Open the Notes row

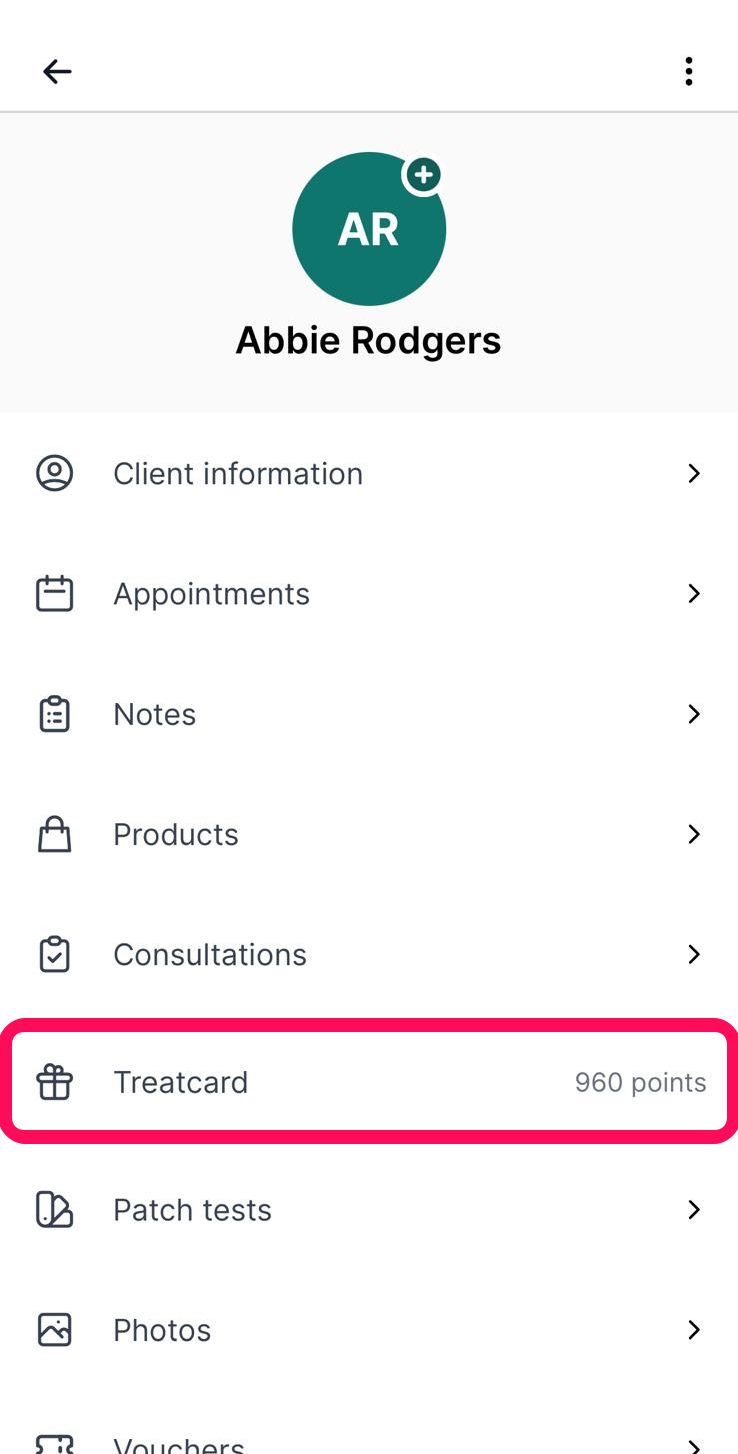tap(369, 714)
